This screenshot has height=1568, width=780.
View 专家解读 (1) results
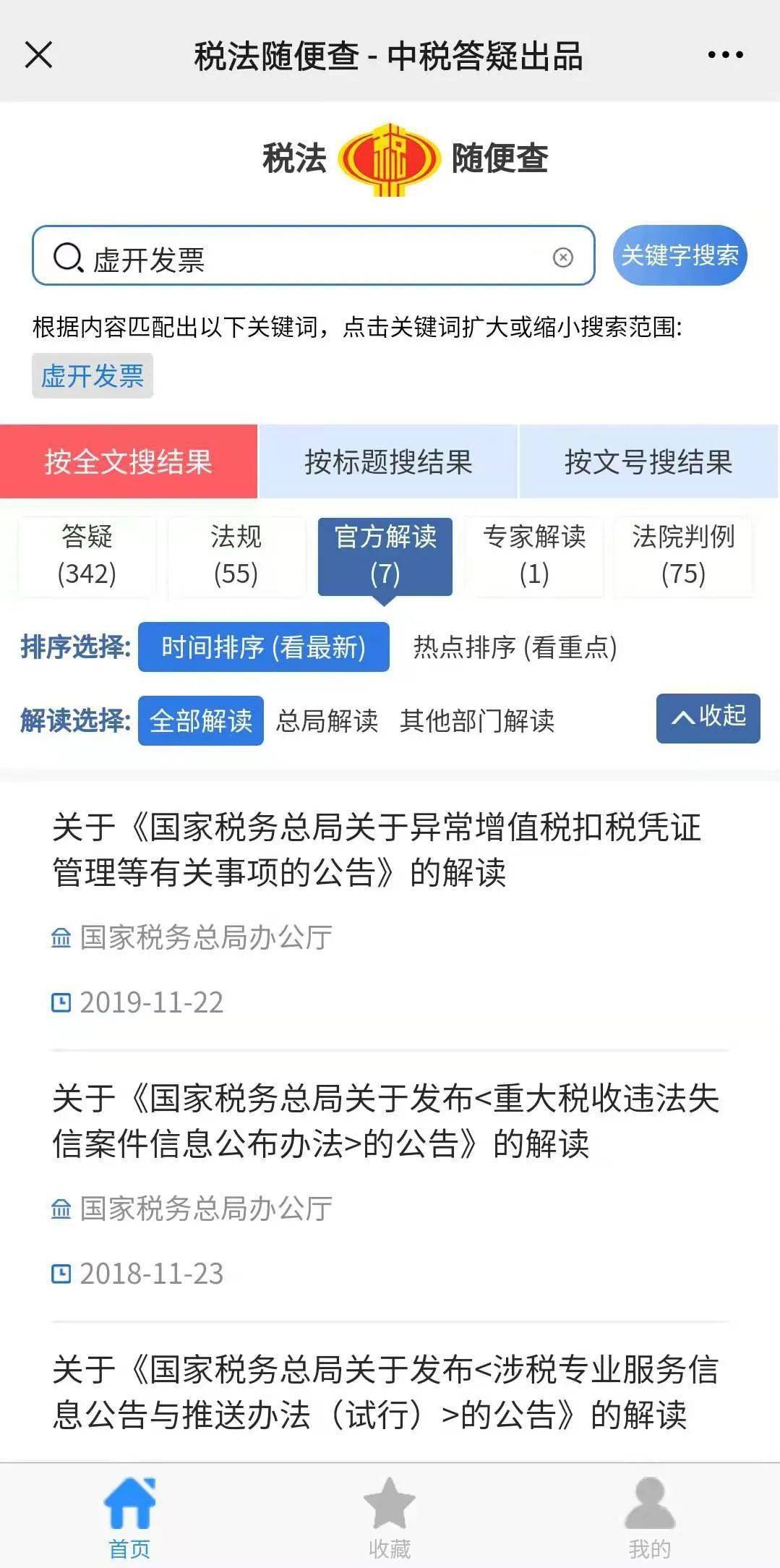[x=534, y=555]
